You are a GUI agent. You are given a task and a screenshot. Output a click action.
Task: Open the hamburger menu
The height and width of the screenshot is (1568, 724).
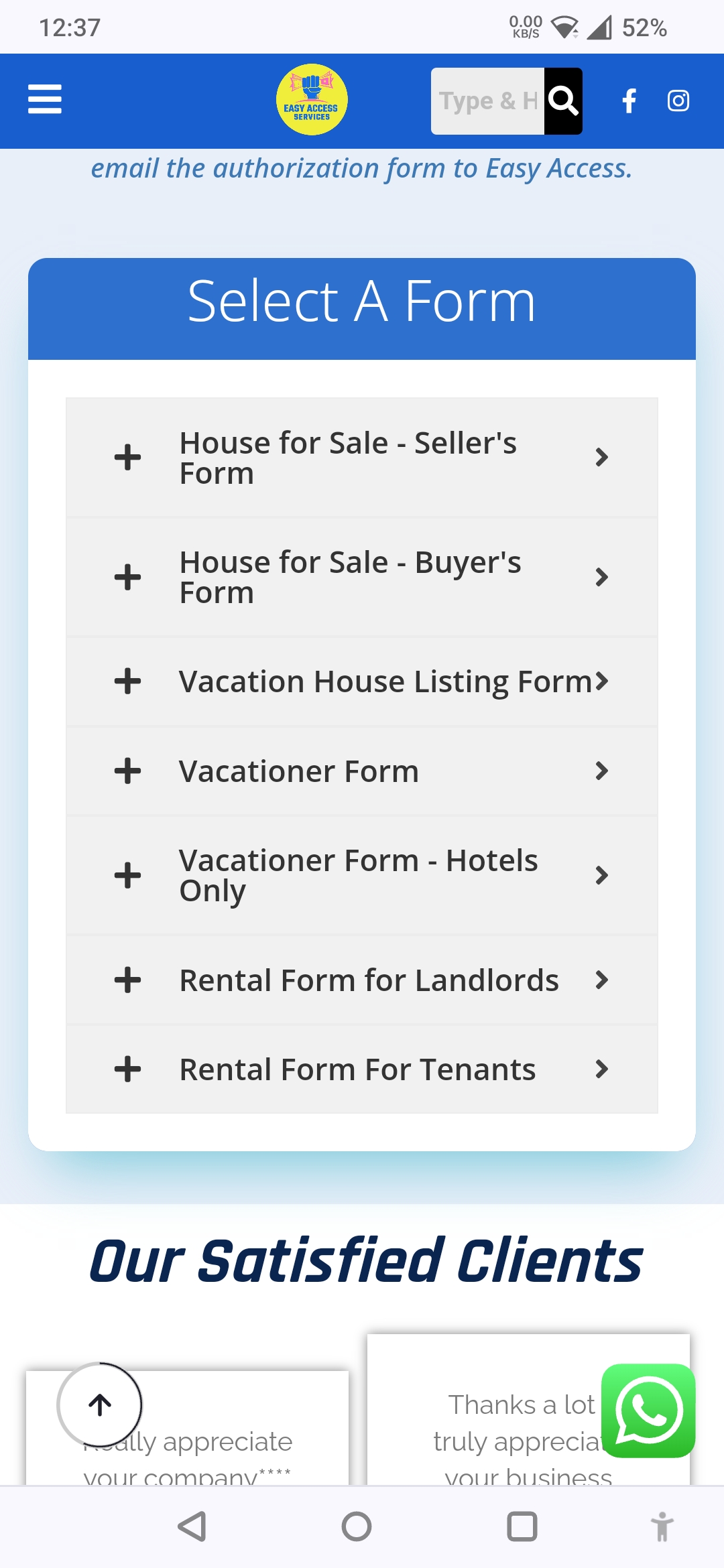point(45,99)
